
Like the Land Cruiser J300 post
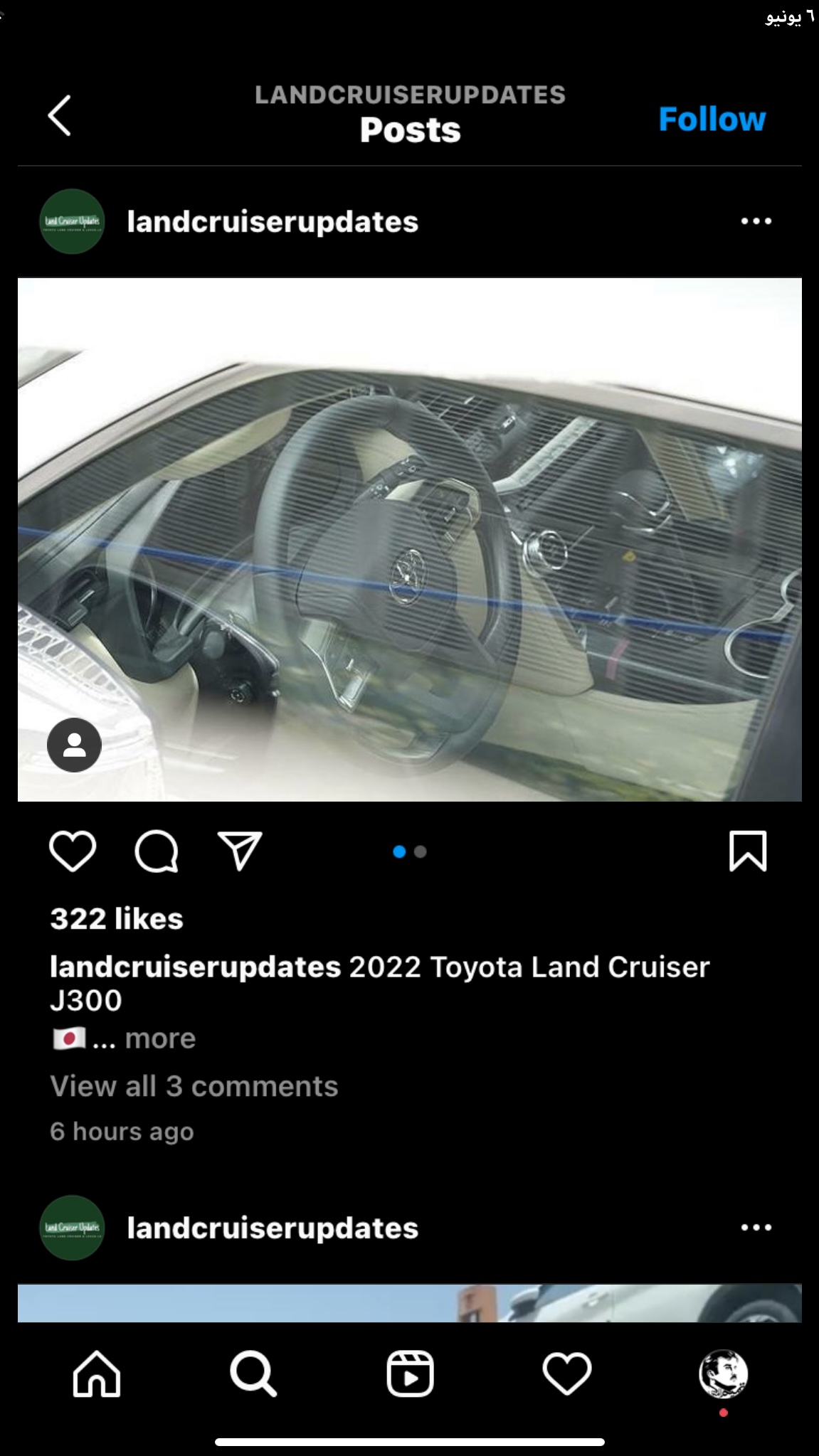tap(73, 851)
